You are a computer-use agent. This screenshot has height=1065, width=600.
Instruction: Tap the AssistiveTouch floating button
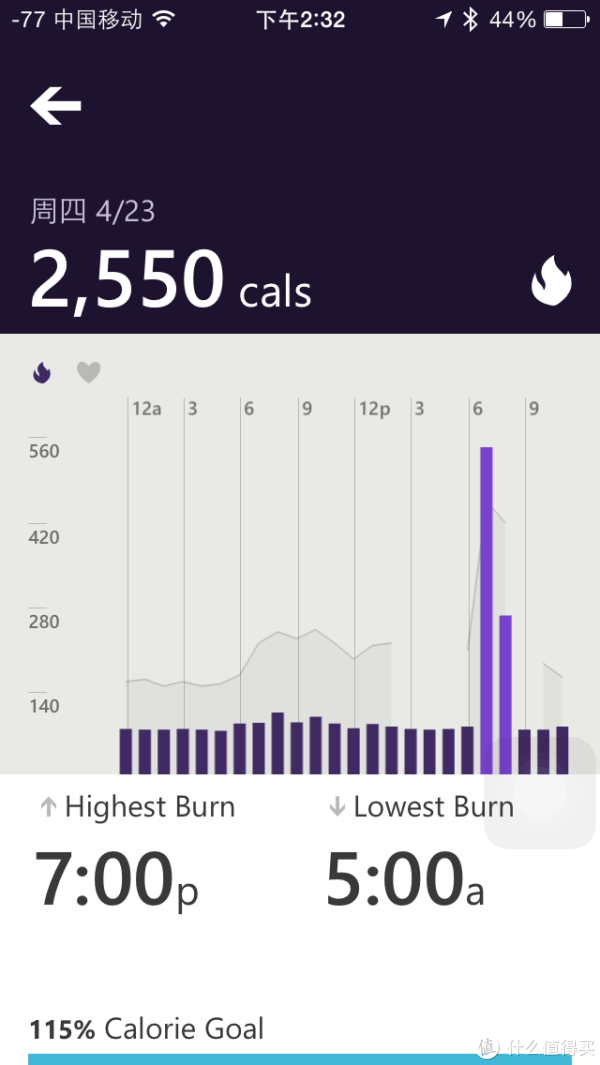[x=540, y=793]
